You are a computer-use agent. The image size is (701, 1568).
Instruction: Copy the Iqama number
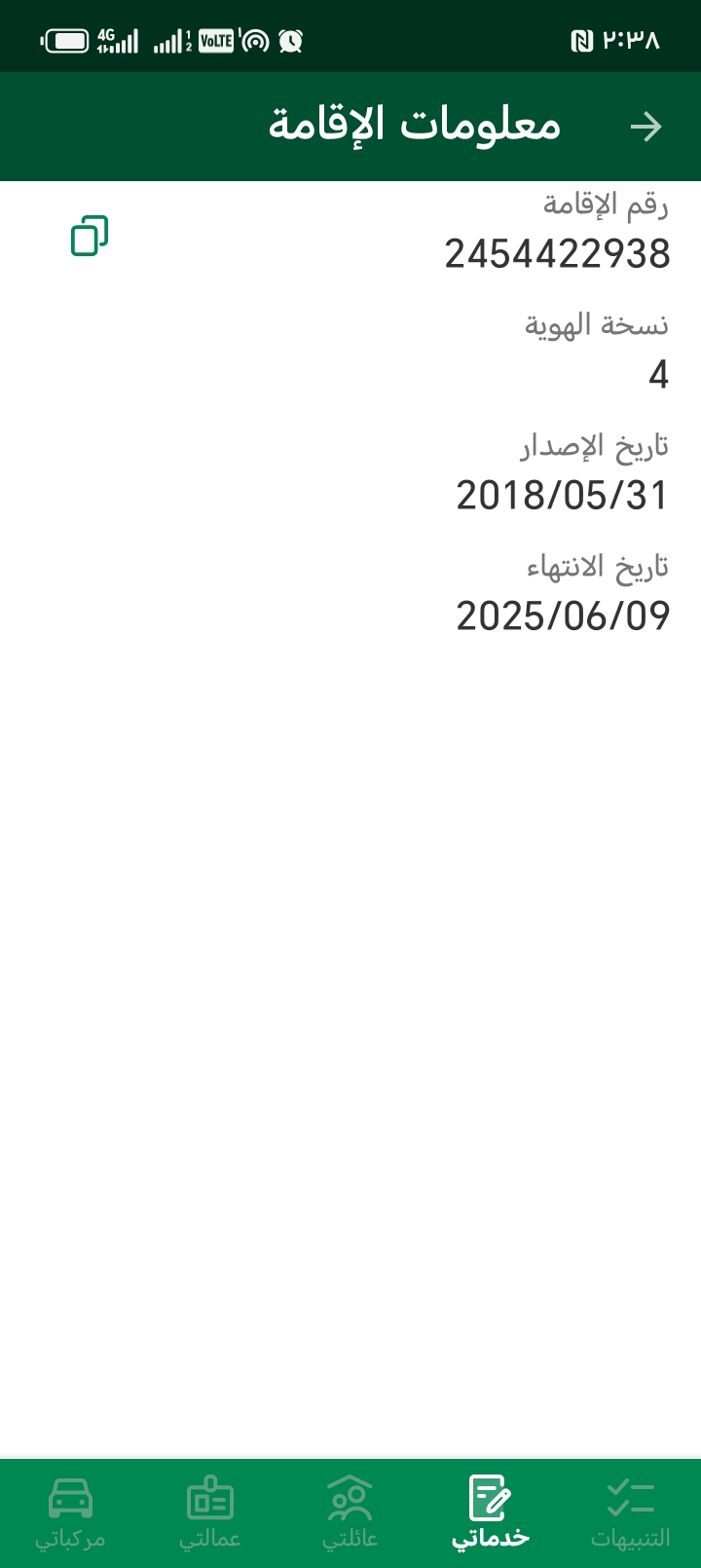tap(89, 236)
